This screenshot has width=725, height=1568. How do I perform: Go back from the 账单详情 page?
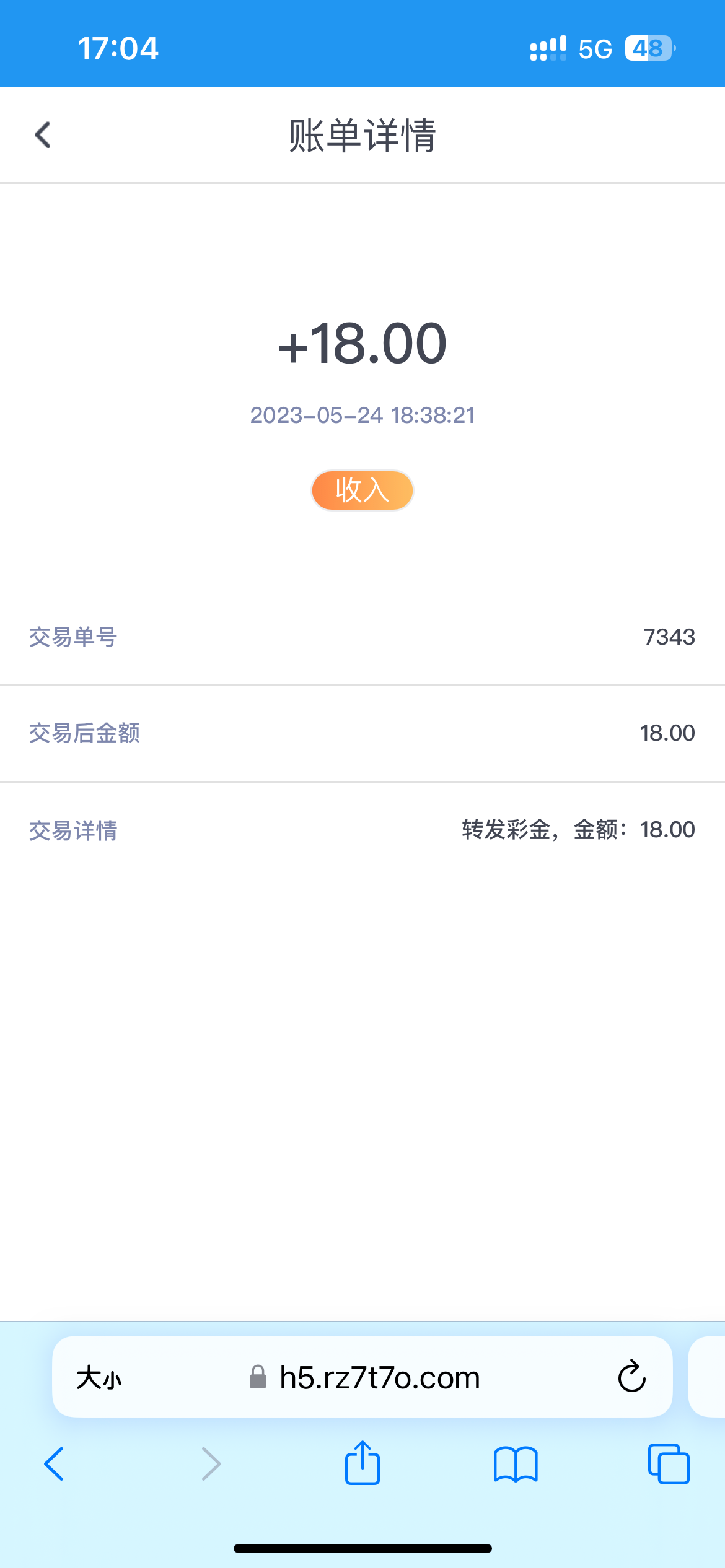43,135
